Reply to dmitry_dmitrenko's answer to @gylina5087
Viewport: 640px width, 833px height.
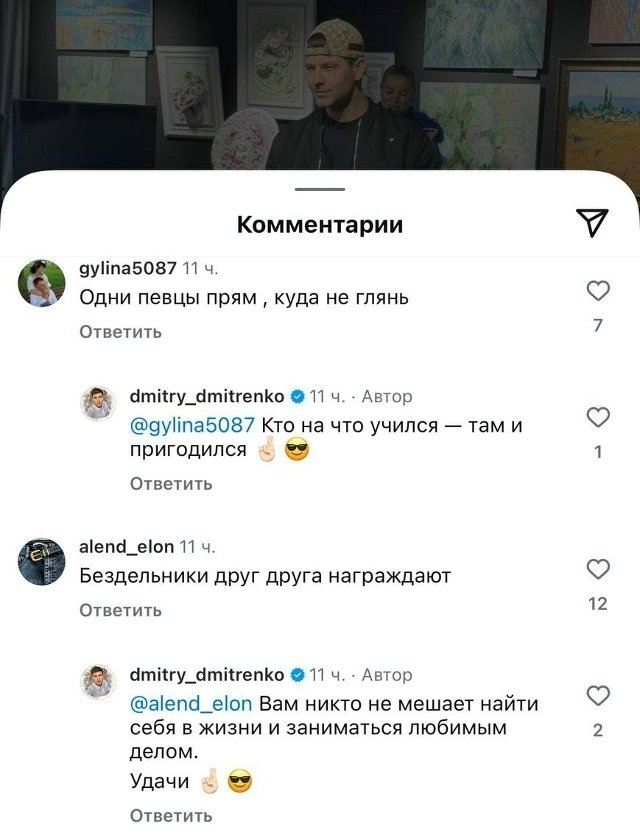(x=171, y=483)
